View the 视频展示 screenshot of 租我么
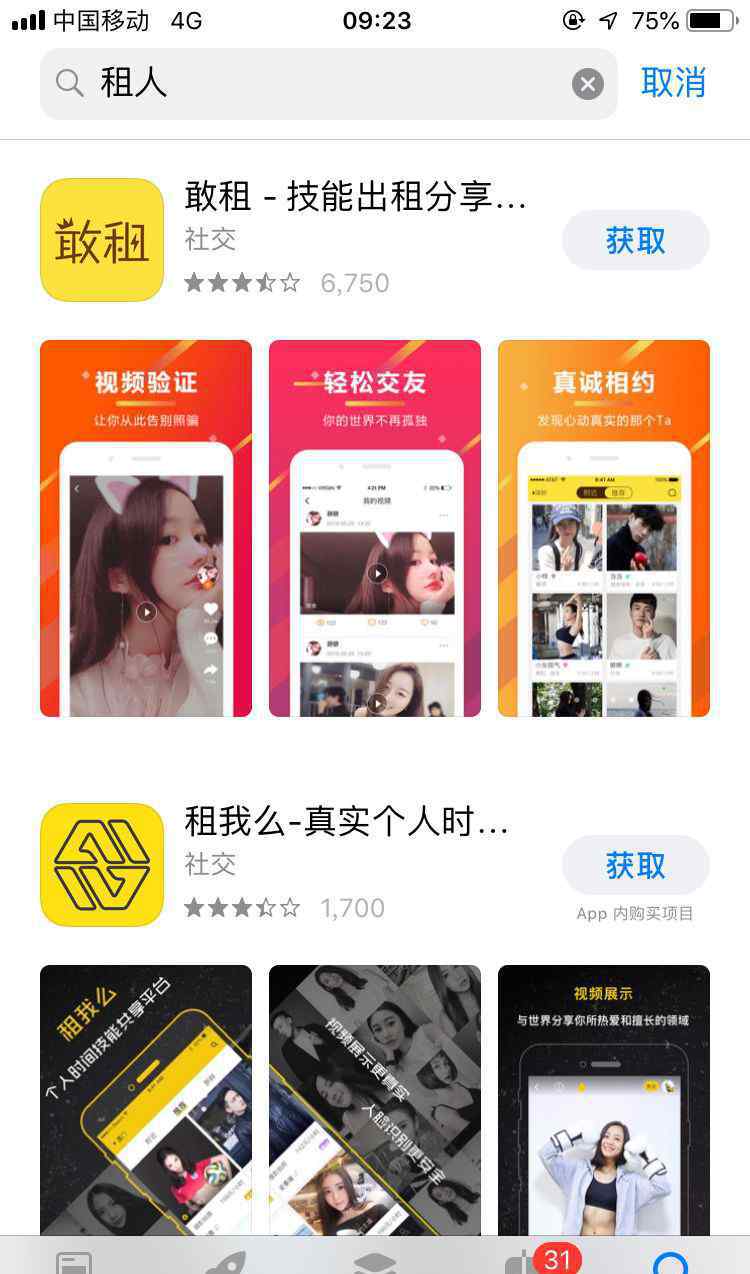 (604, 1100)
